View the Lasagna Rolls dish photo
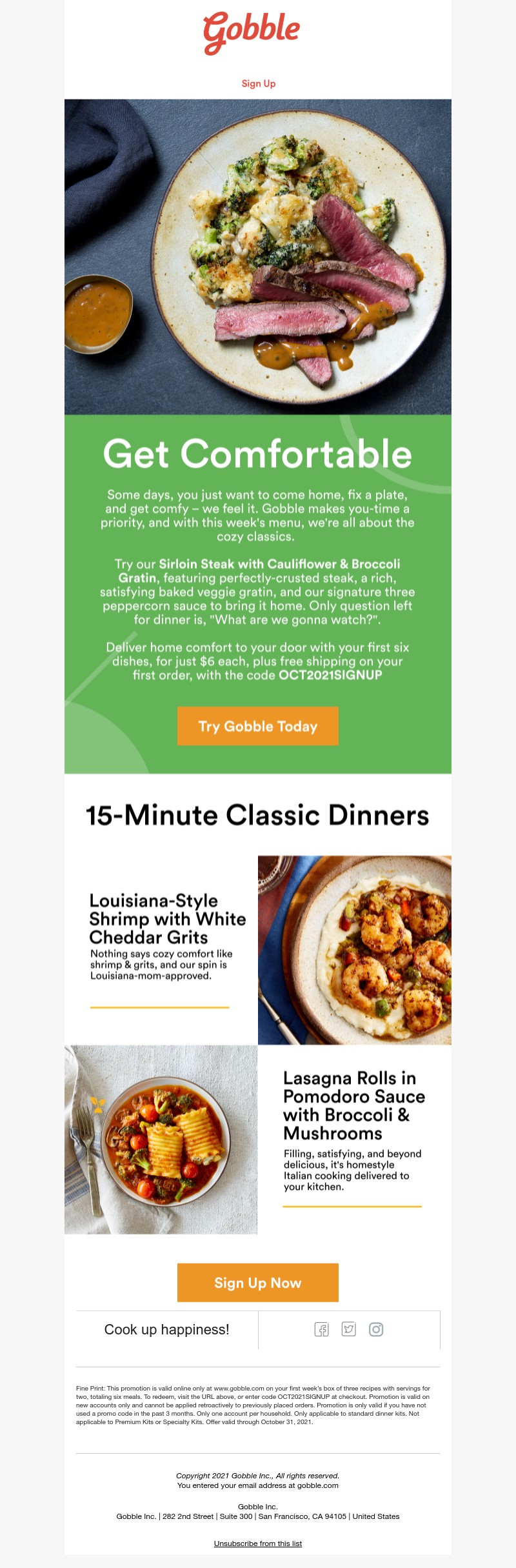Screen dimensions: 516x1568 161,1139
